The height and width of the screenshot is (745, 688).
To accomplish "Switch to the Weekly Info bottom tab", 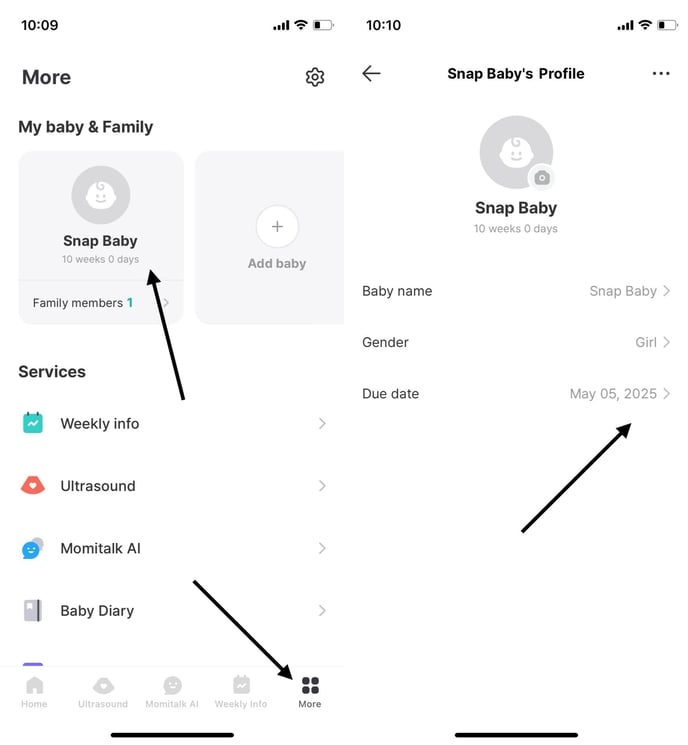I will [241, 692].
